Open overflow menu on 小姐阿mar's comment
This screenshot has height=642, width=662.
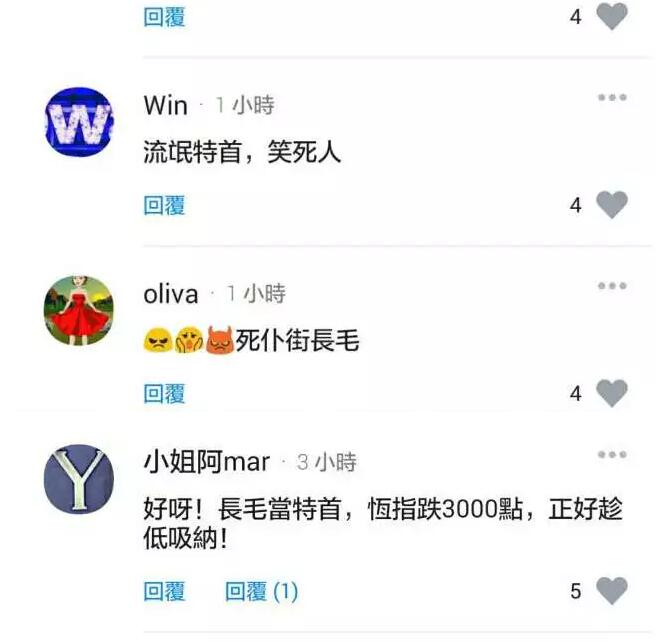click(612, 455)
